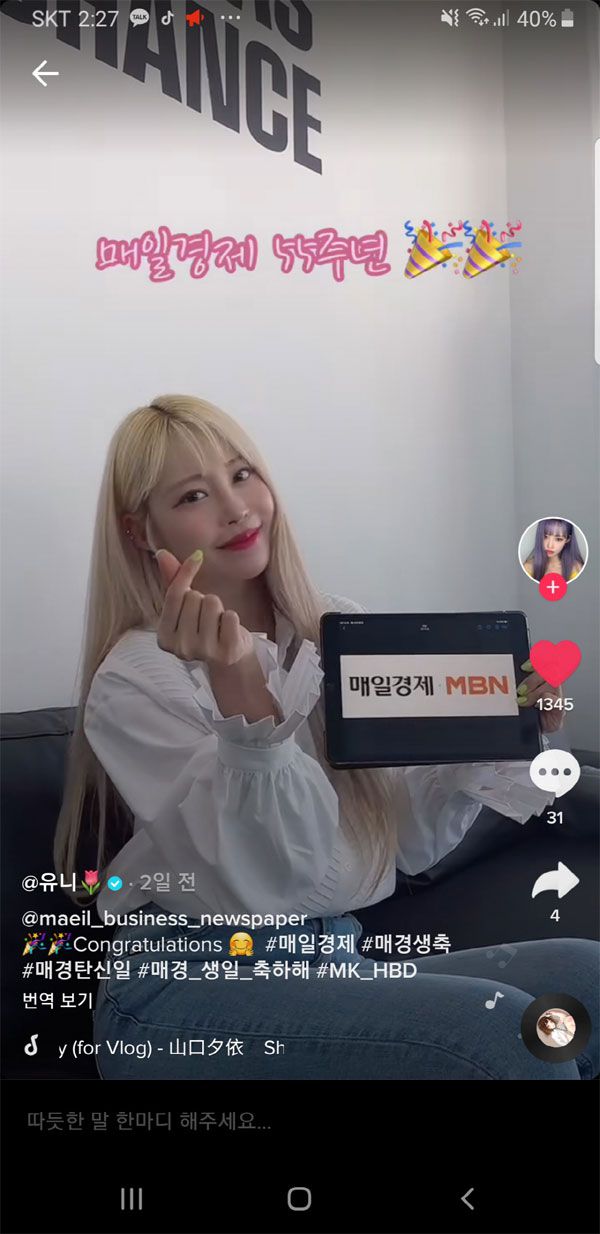Viewport: 600px width, 1234px height.
Task: Open the comments bubble
Action: tap(554, 774)
